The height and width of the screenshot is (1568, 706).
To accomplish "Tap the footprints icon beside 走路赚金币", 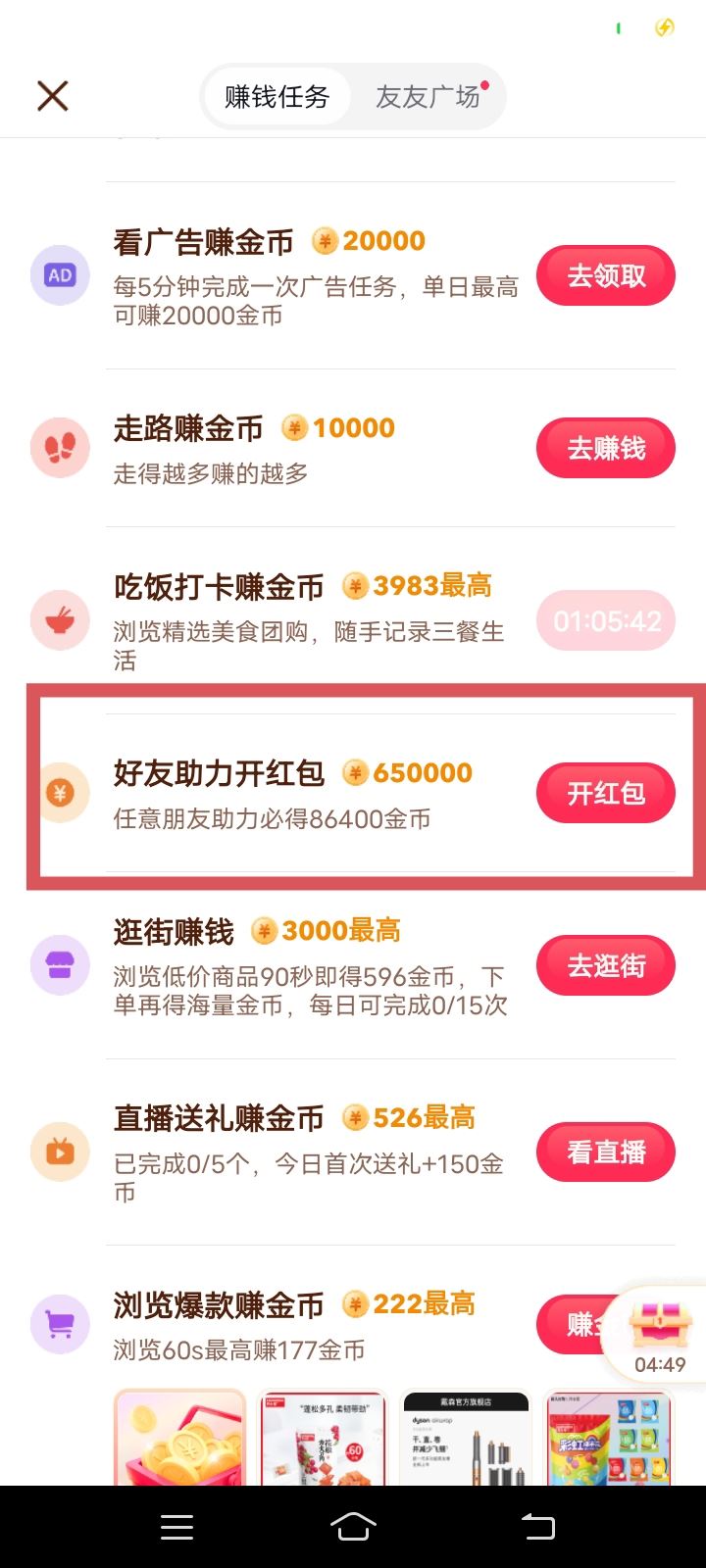I will tap(60, 447).
